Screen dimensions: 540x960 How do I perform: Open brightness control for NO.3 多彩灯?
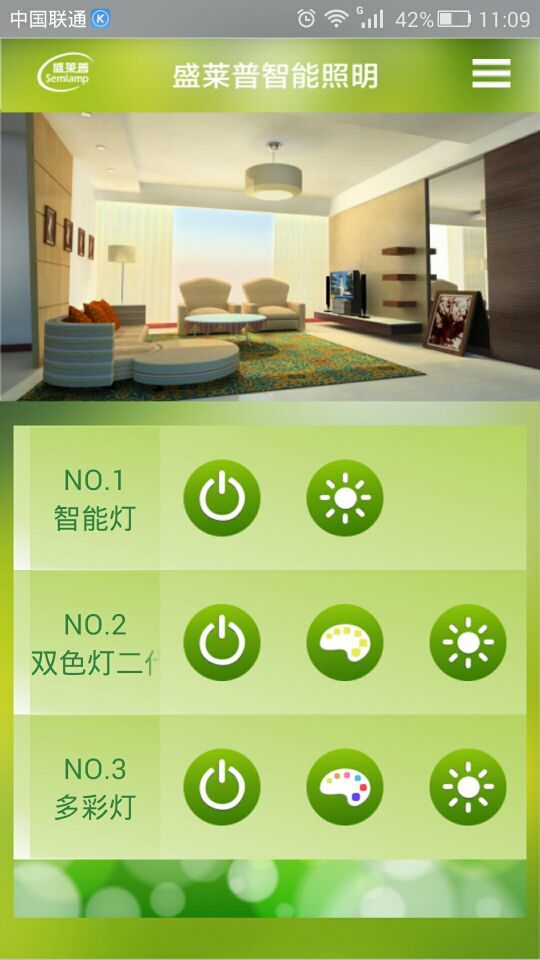tap(468, 787)
